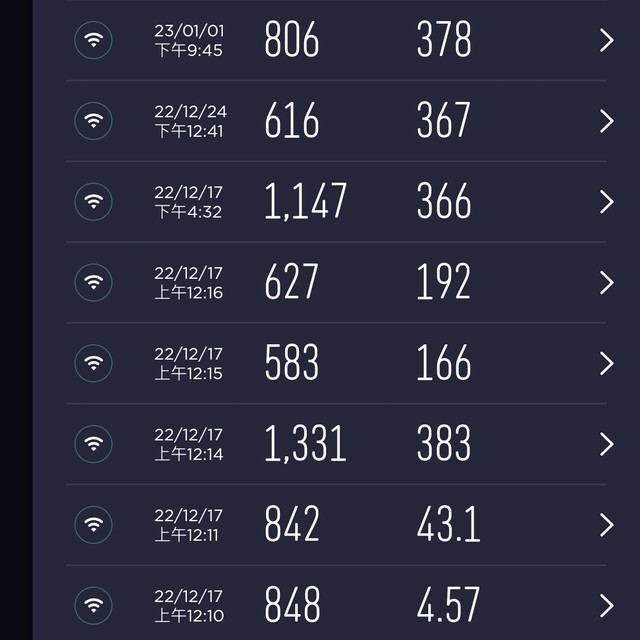Viewport: 640px width, 640px height.
Task: Open the 22/12/17 上午12:15 test entry
Action: [x=336, y=363]
